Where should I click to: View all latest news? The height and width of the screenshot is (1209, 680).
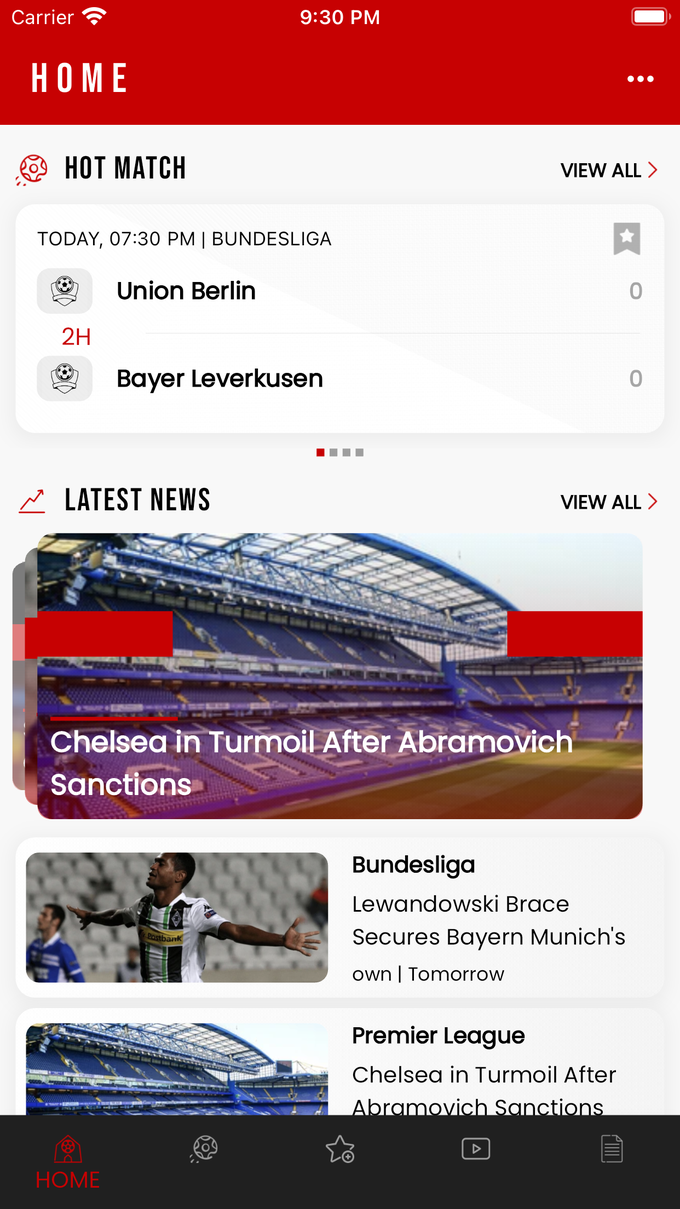click(608, 502)
